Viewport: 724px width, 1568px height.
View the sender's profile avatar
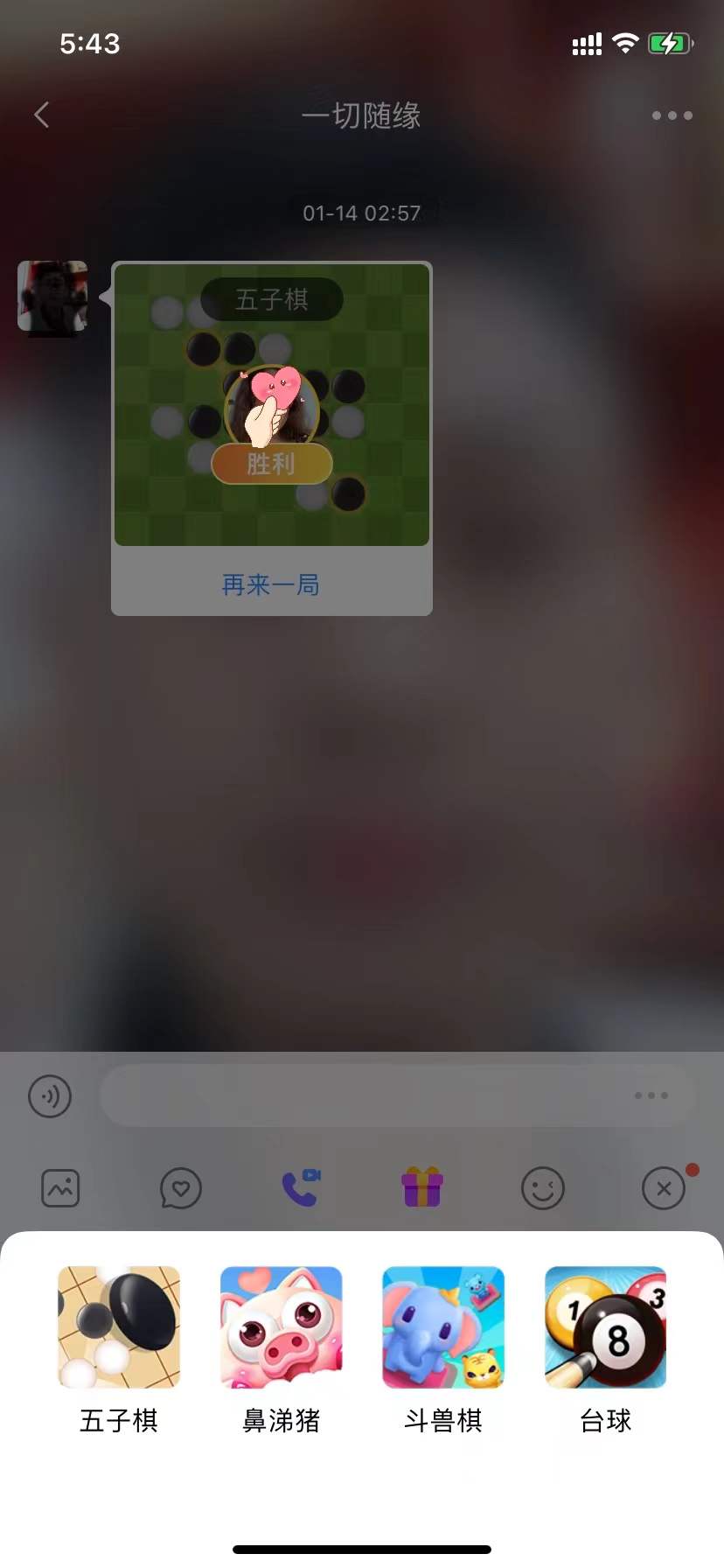(52, 297)
